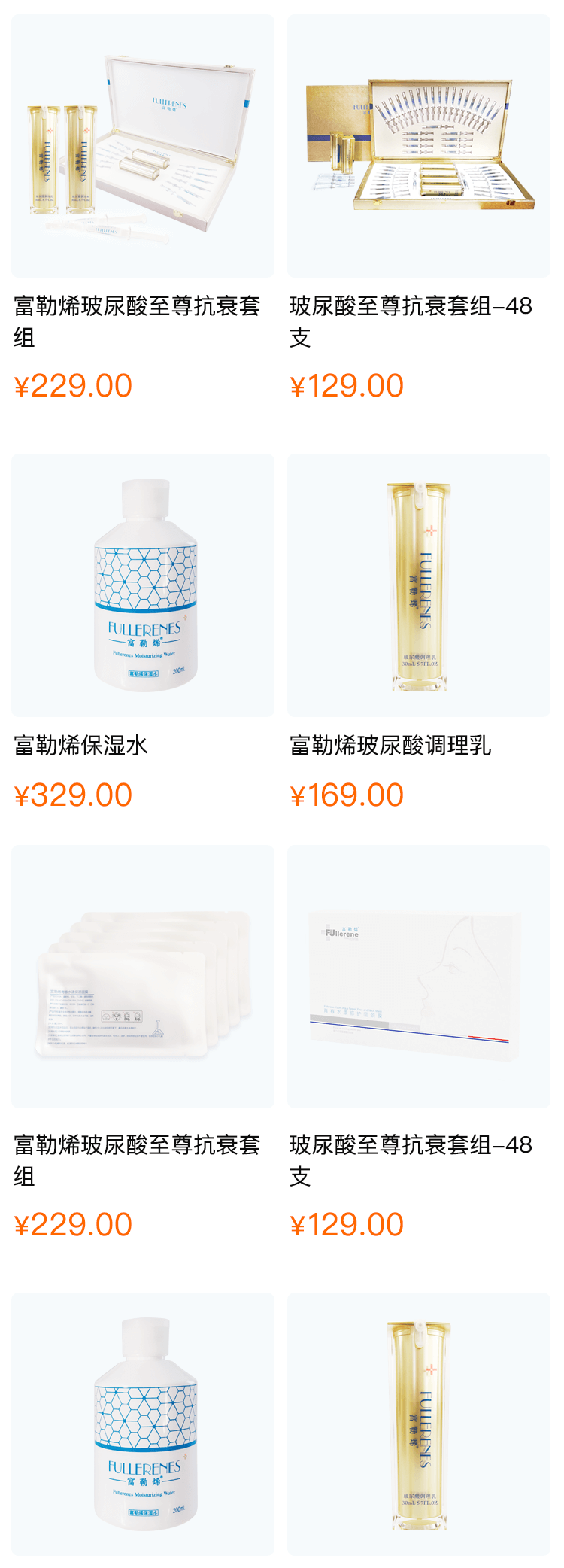Open 富勒烯玻尿酸至尊抗衰套组 card showing white mask sachets
Image resolution: width=564 pixels, height=1568 pixels.
pyautogui.click(x=143, y=977)
